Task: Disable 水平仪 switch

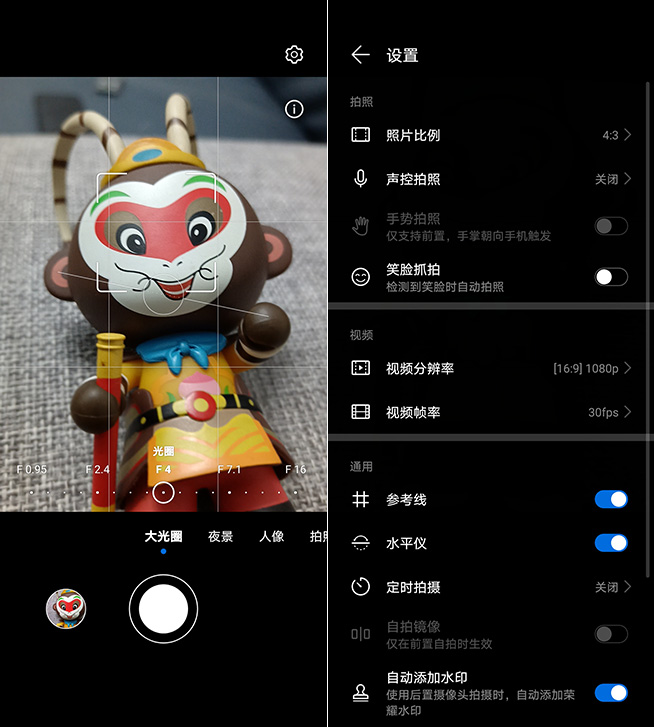Action: [611, 543]
